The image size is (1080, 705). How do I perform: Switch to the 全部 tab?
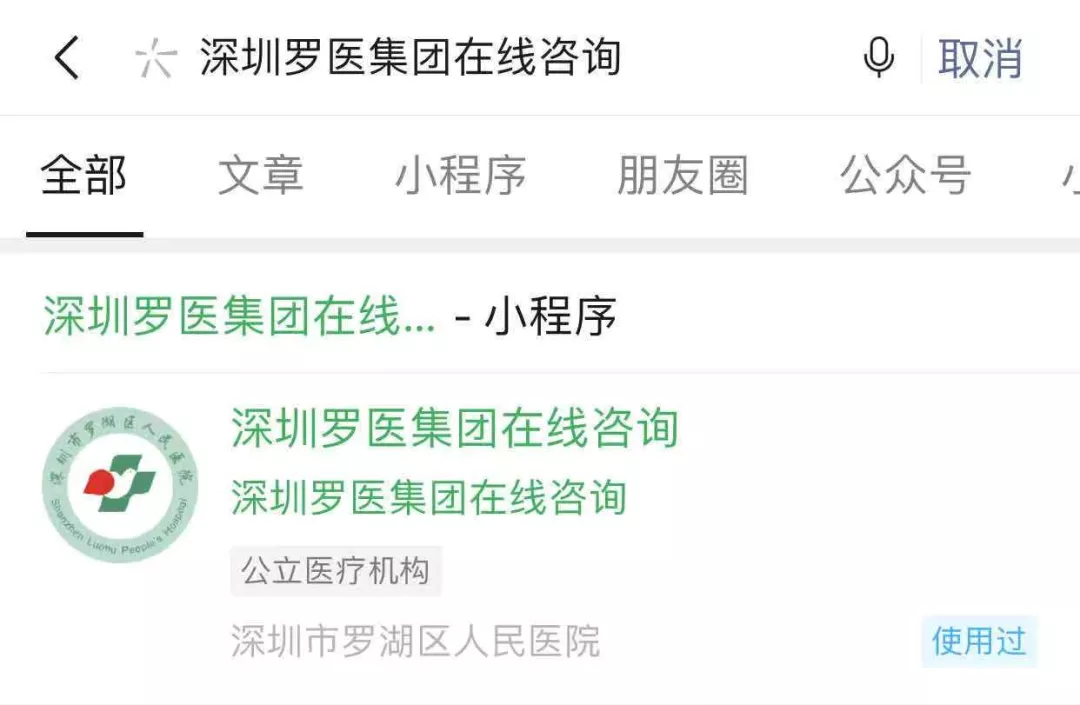point(84,176)
